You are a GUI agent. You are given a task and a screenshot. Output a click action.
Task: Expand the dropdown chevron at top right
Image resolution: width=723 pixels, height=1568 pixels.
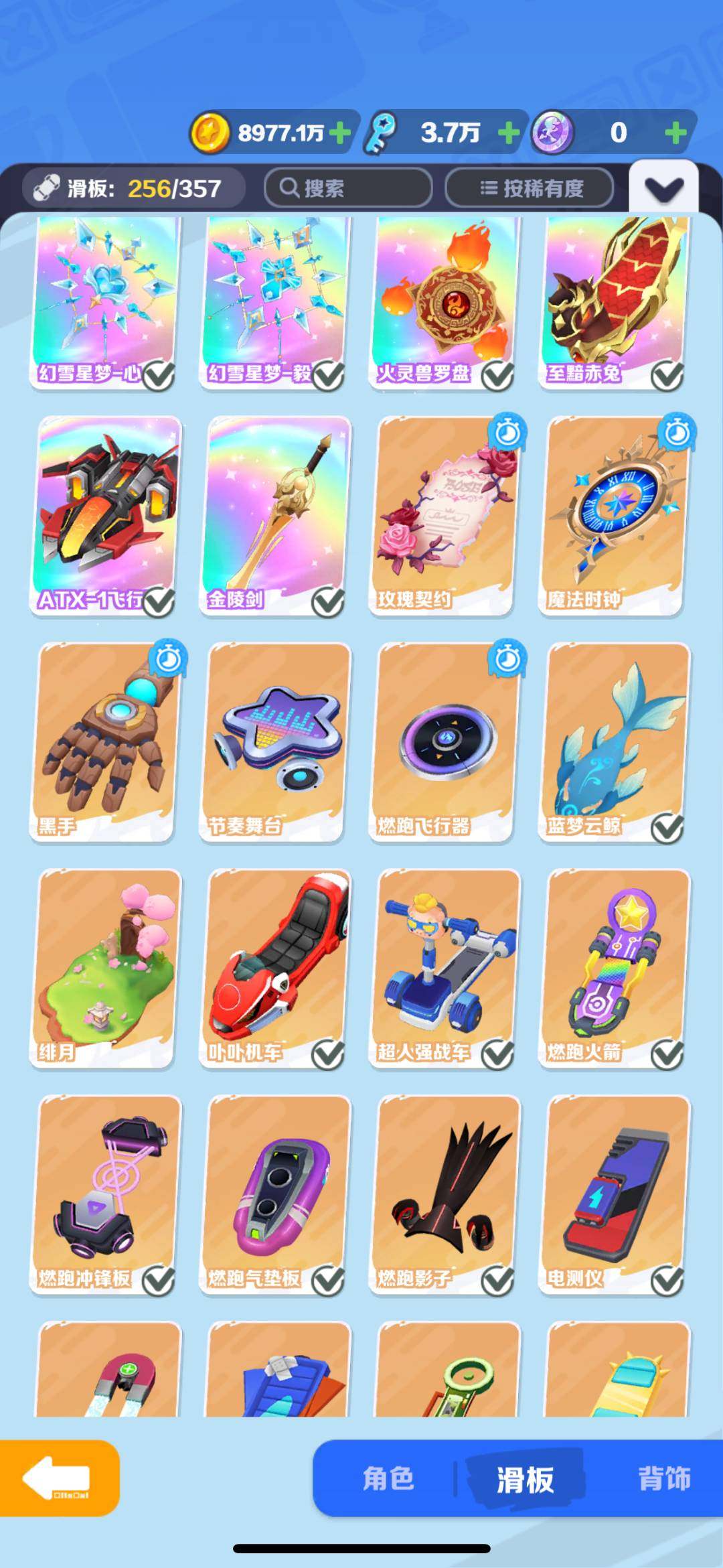point(663,190)
